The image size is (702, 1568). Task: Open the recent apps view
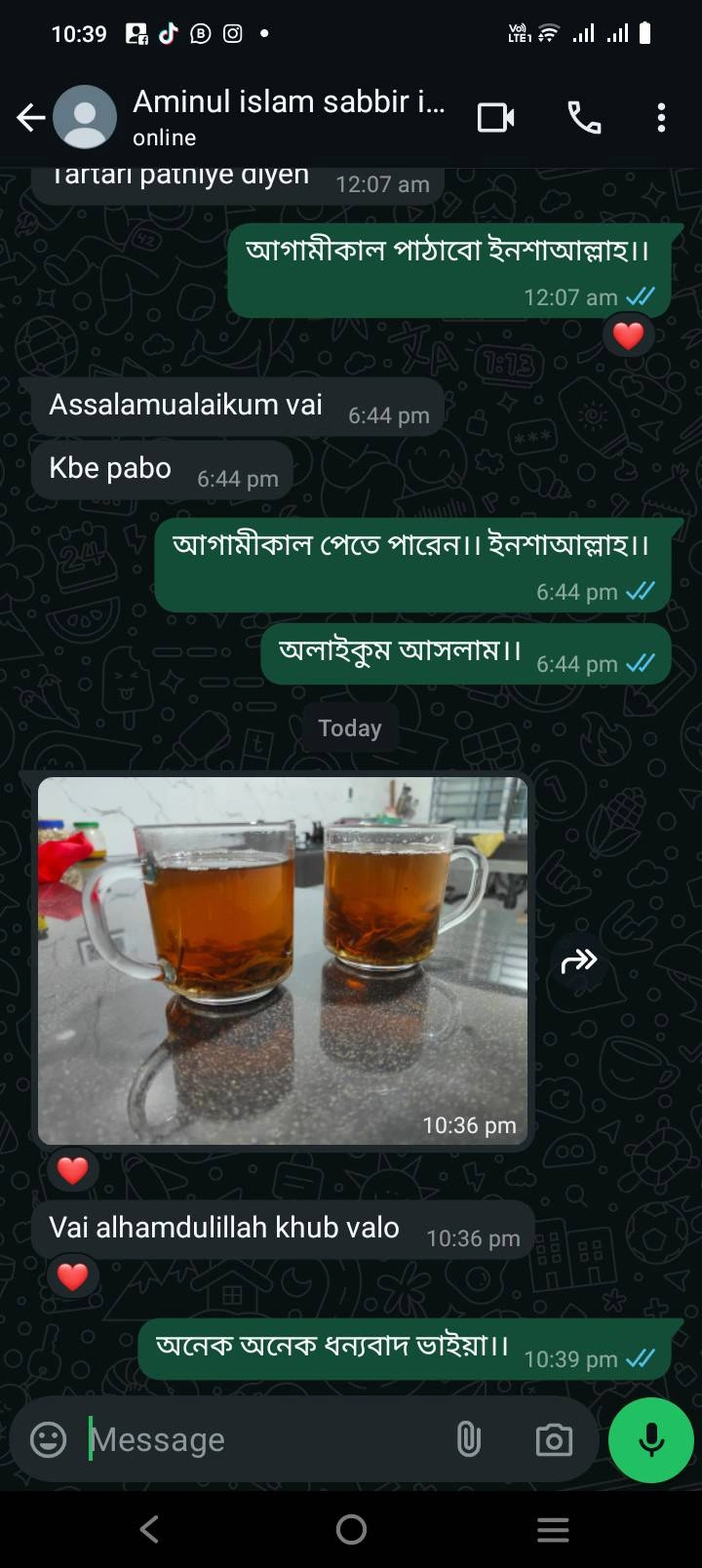click(x=552, y=1529)
